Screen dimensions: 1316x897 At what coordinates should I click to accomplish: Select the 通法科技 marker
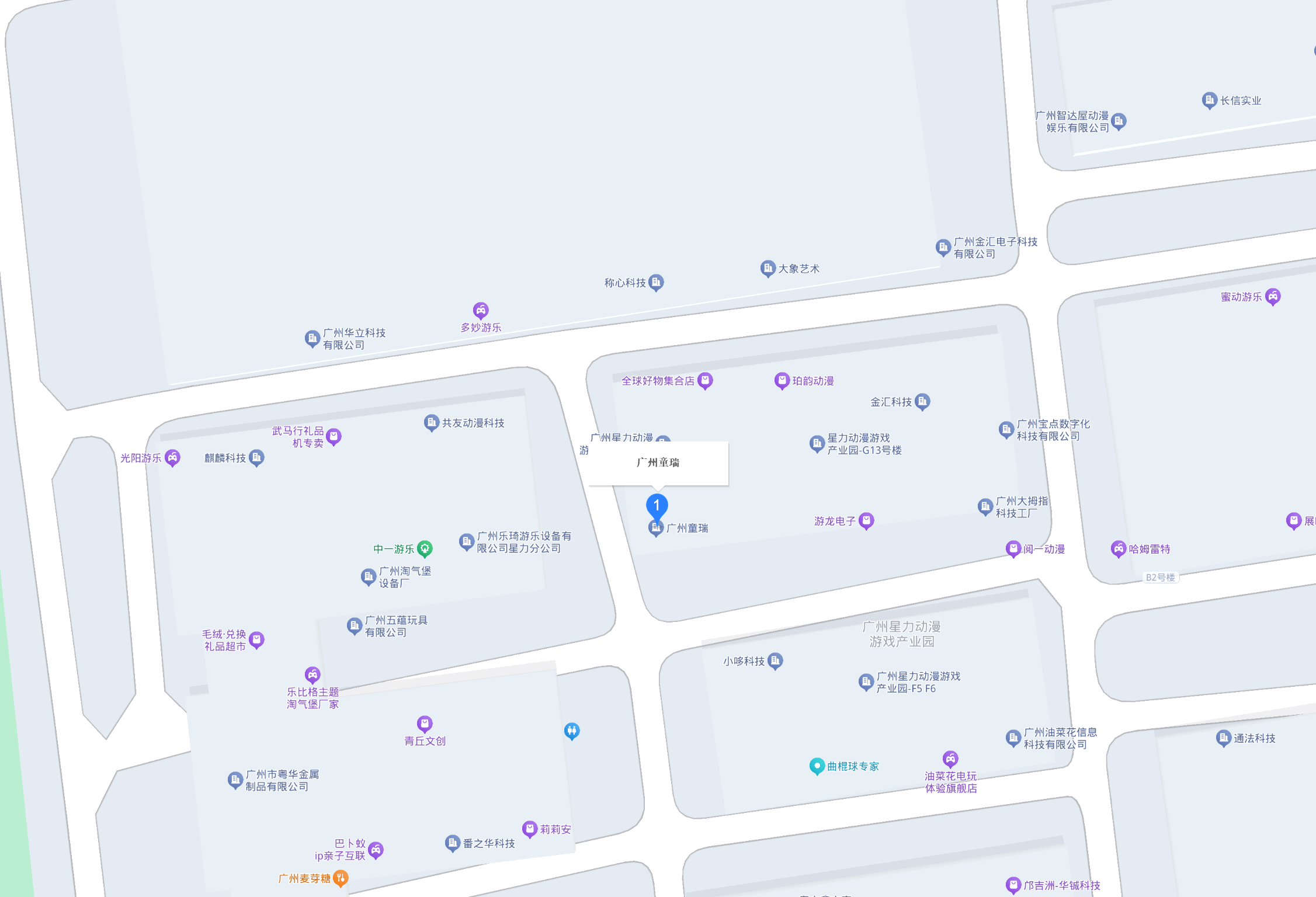pyautogui.click(x=1223, y=738)
